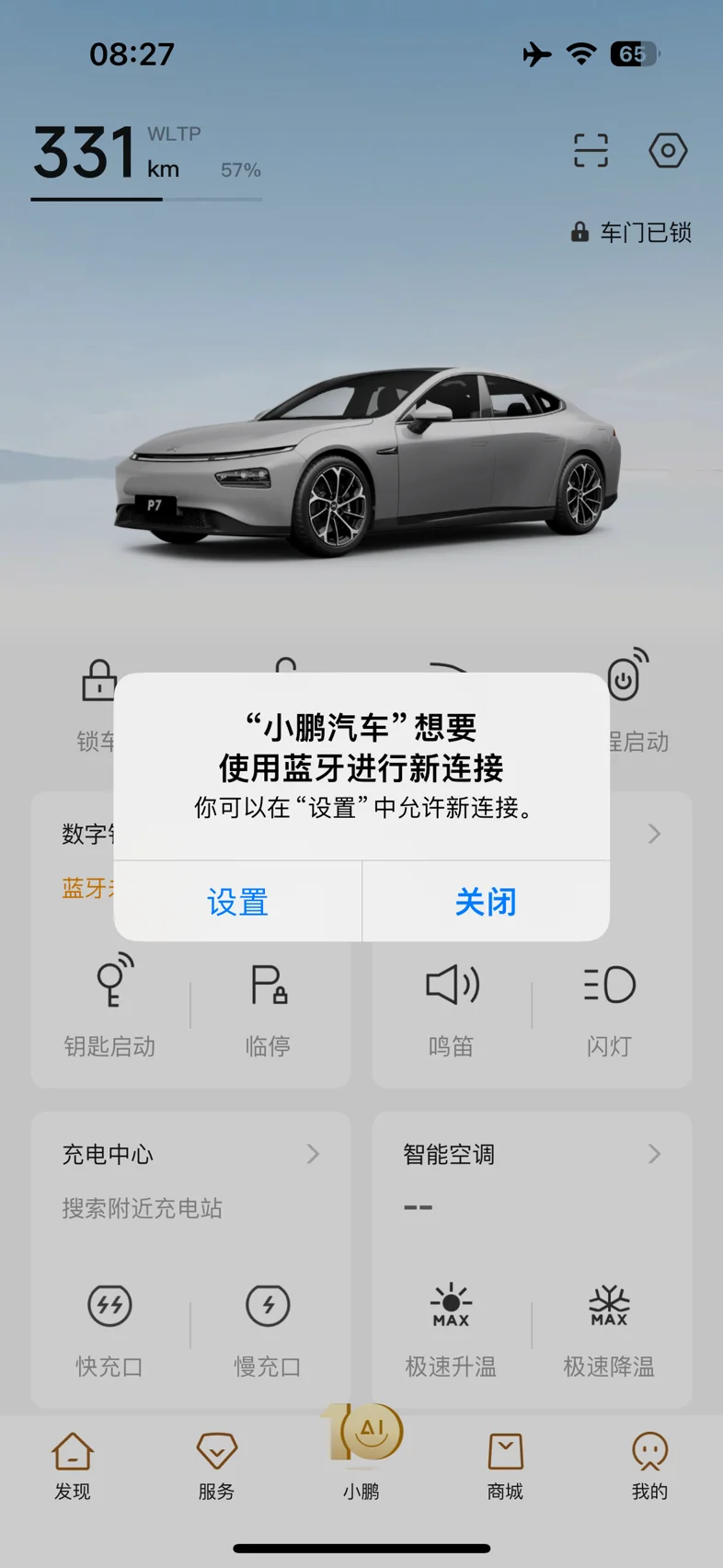Switch to the 服务 tab
Screen dimensions: 723x1568
click(x=217, y=1466)
